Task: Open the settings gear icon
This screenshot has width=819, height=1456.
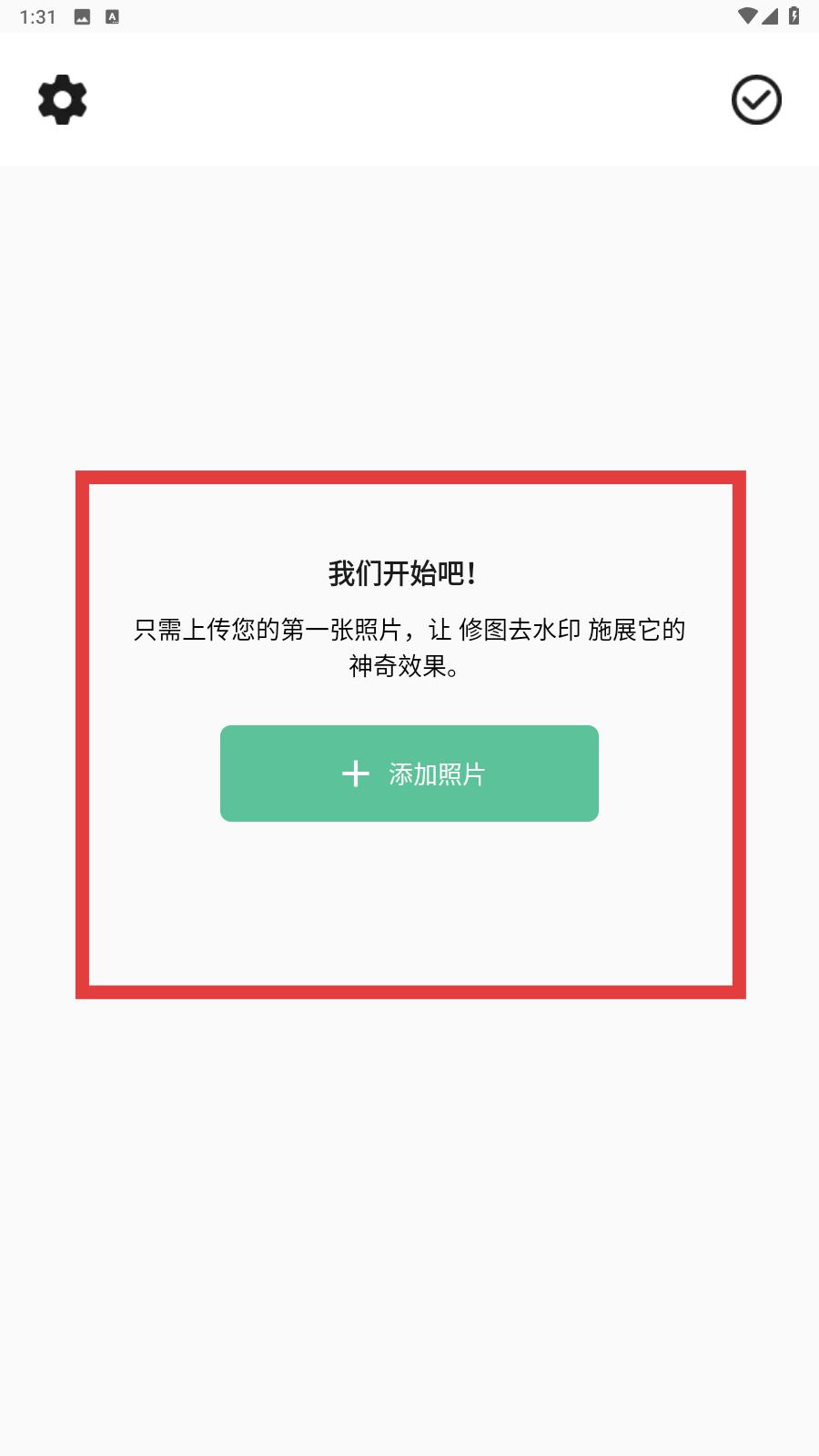Action: (63, 99)
